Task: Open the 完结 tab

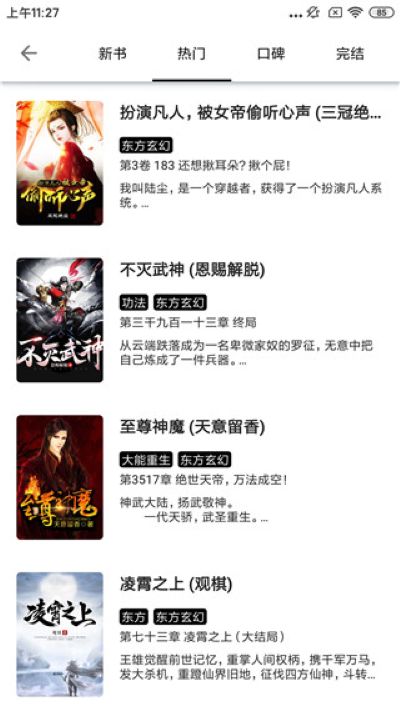Action: (x=350, y=54)
